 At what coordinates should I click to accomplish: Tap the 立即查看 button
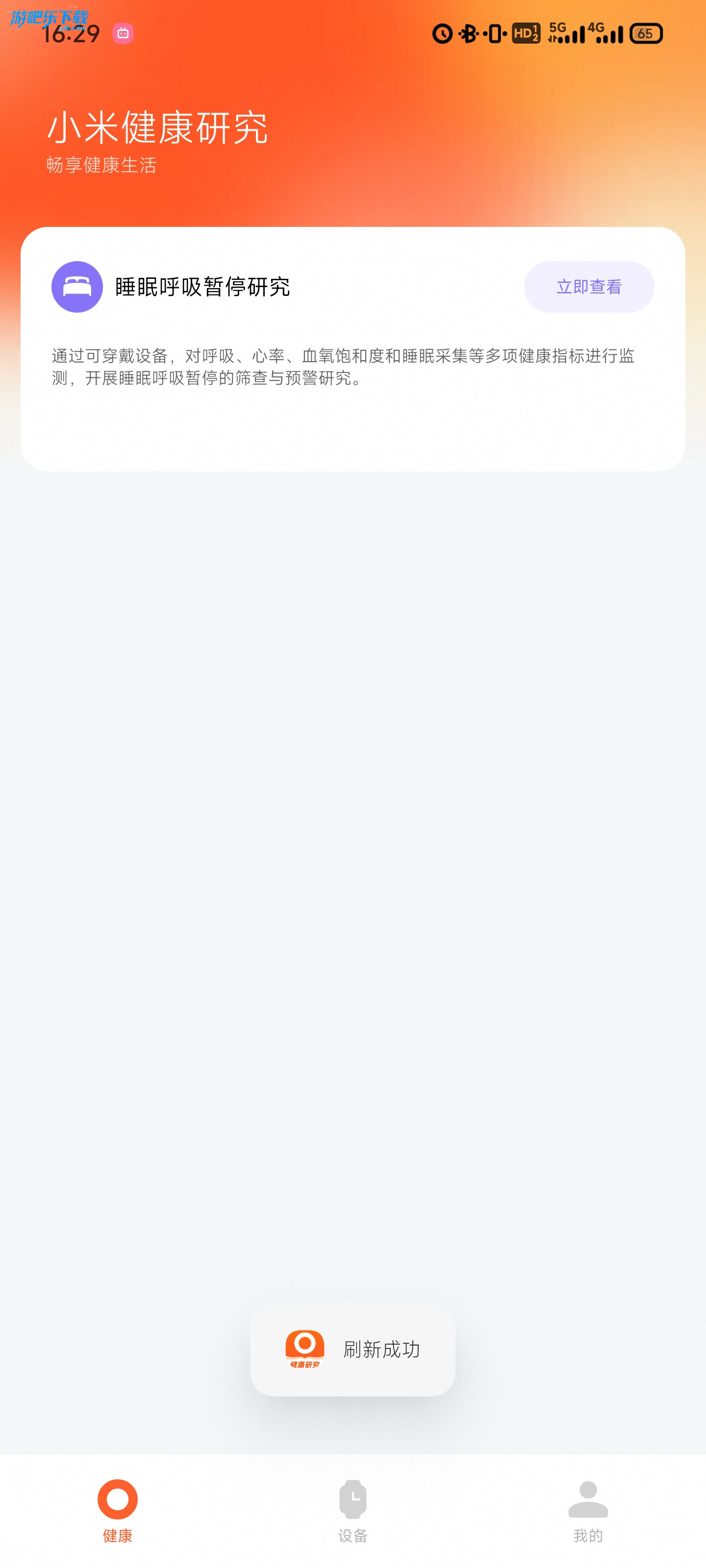pos(588,287)
